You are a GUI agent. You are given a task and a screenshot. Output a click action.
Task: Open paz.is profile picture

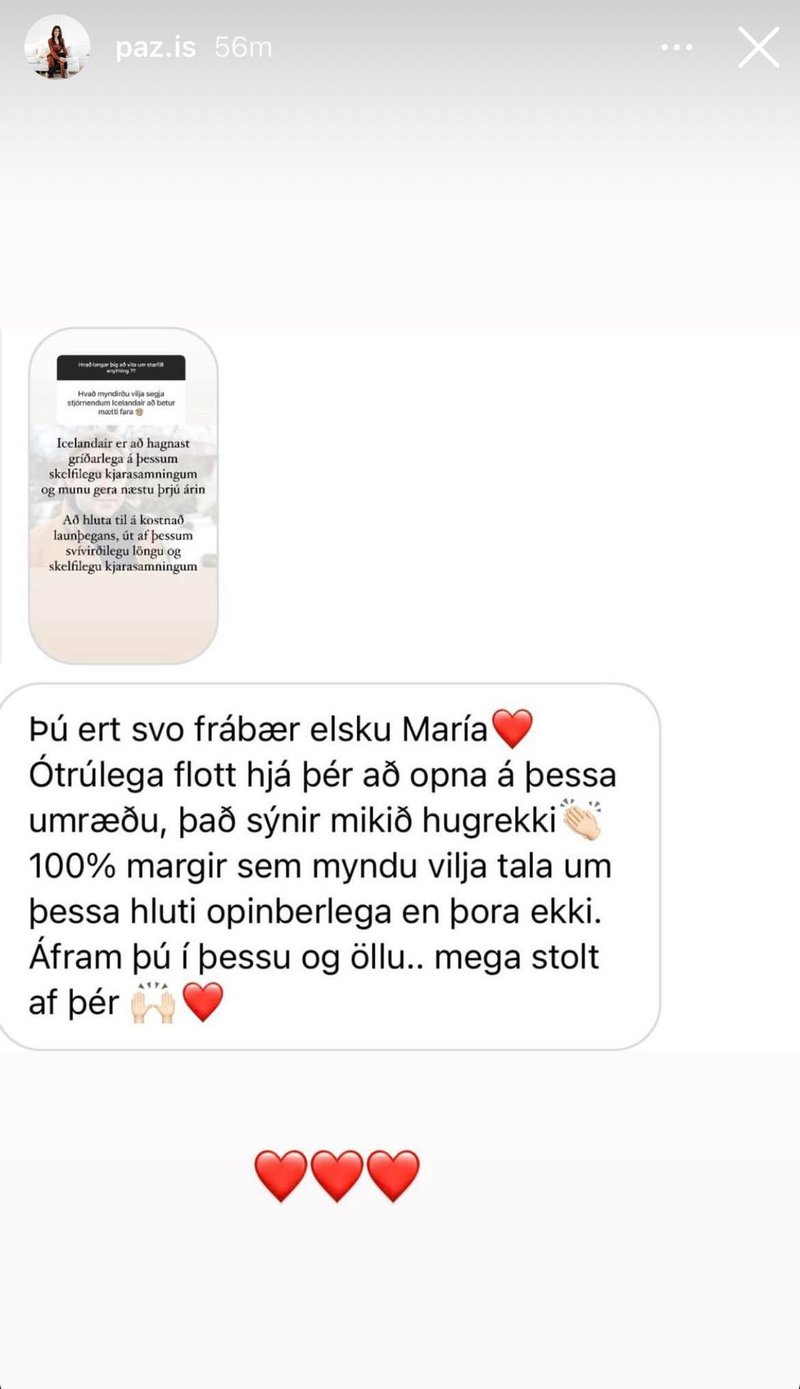[57, 47]
